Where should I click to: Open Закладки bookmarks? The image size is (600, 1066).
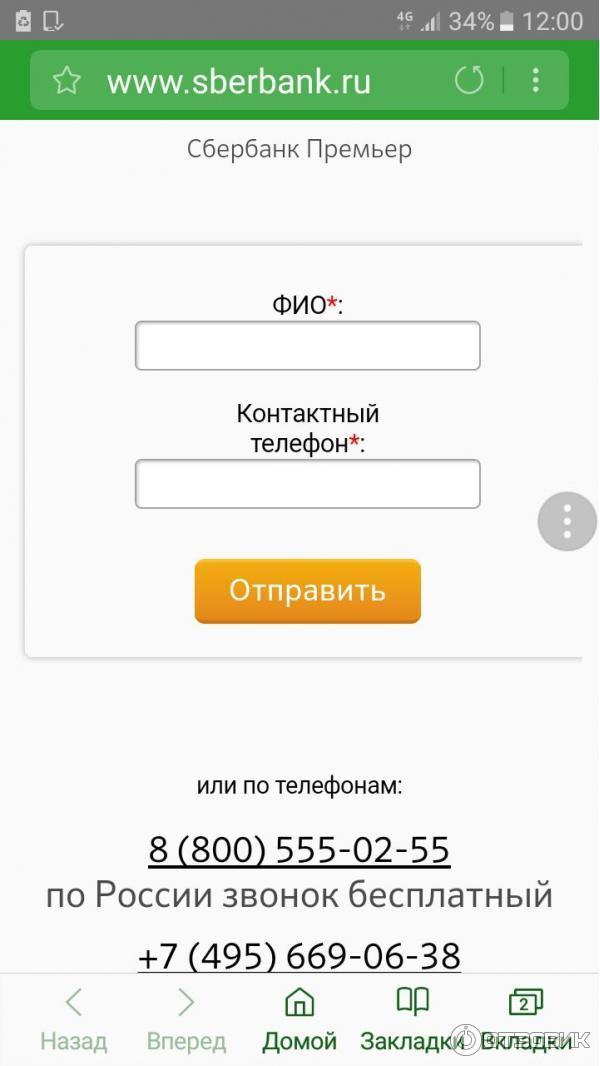pos(412,1019)
